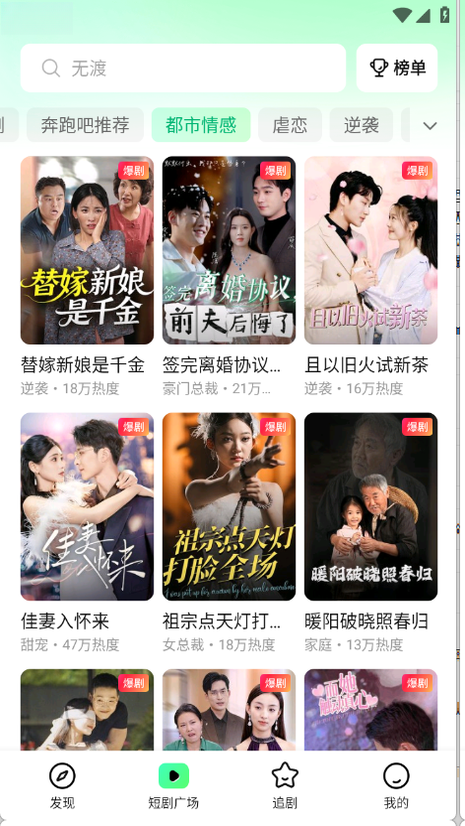Go to the 发现 tab
The image size is (465, 826).
[x=62, y=786]
